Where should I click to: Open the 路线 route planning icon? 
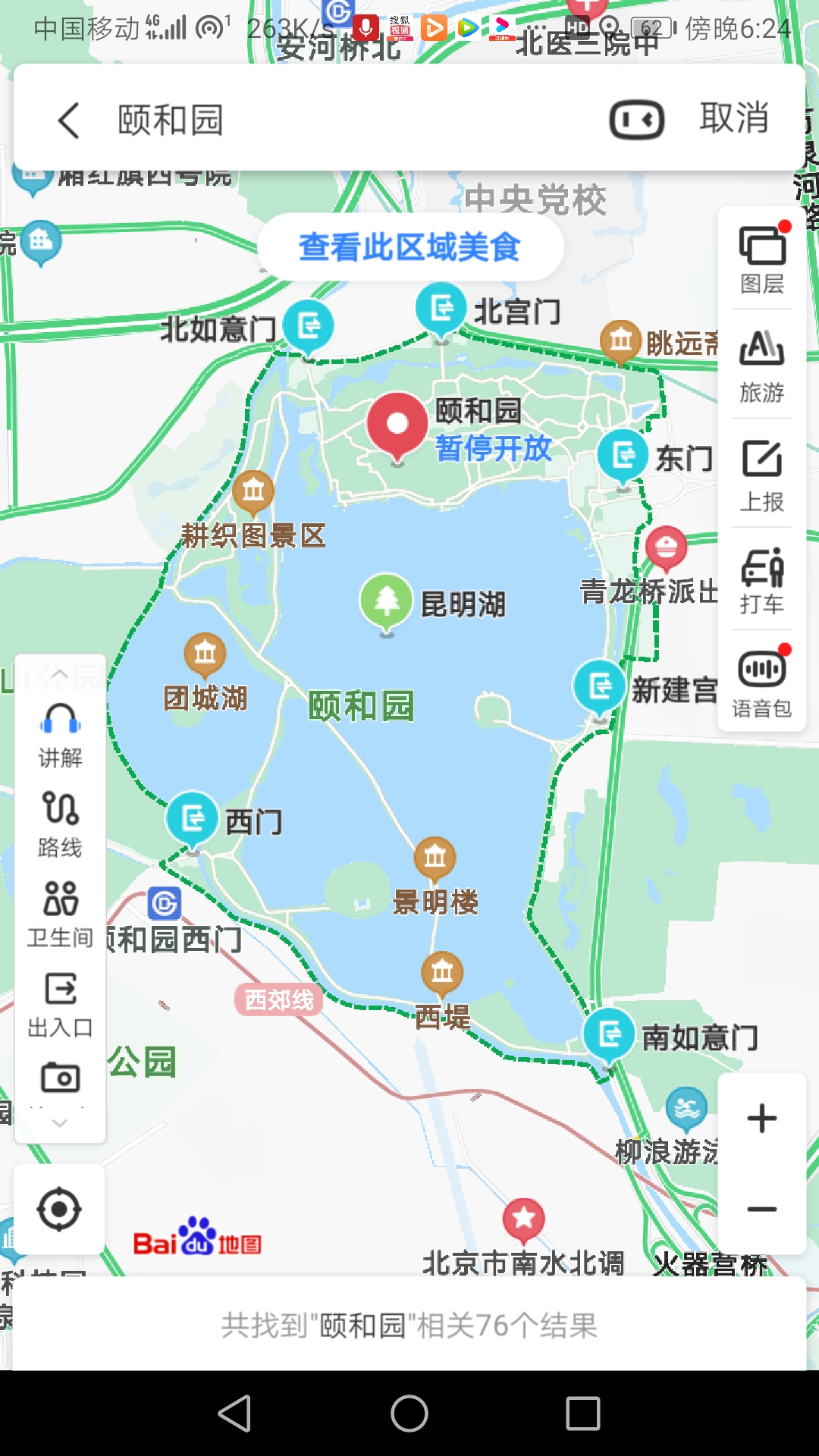[x=61, y=823]
